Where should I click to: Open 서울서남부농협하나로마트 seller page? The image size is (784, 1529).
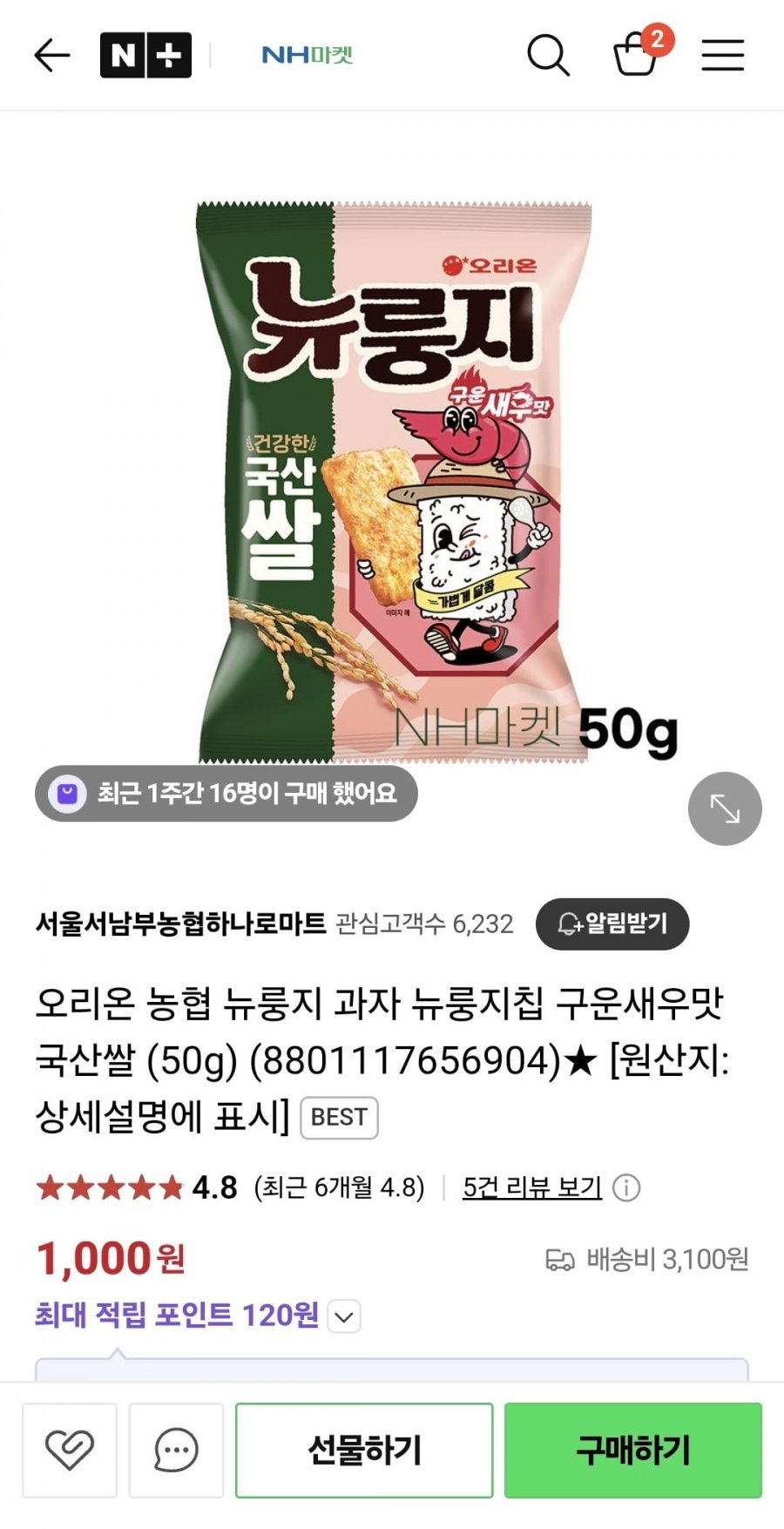180,923
